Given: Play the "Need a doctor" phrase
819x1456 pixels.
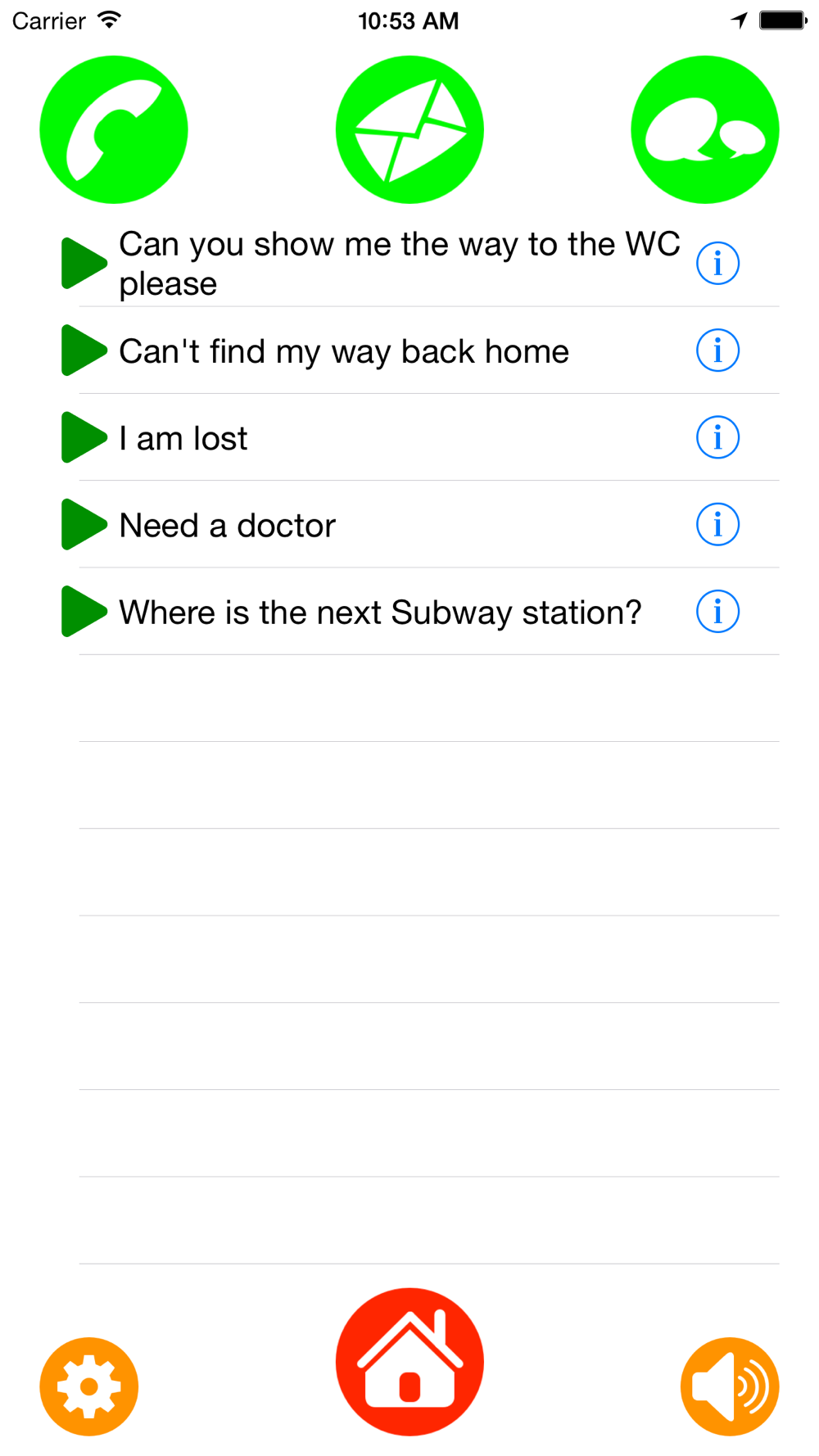Looking at the screenshot, I should pos(84,524).
